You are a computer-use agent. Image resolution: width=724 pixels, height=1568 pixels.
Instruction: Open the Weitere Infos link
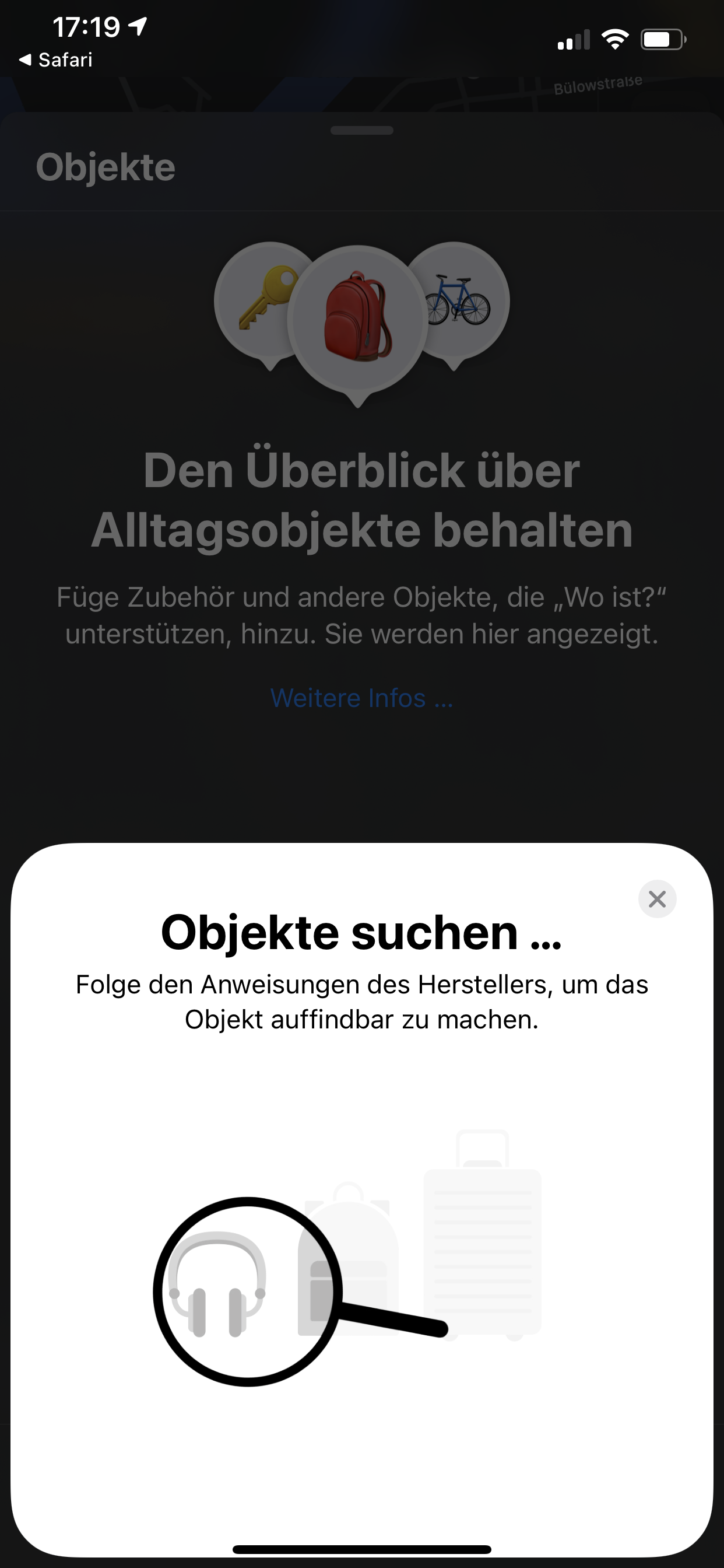[361, 698]
